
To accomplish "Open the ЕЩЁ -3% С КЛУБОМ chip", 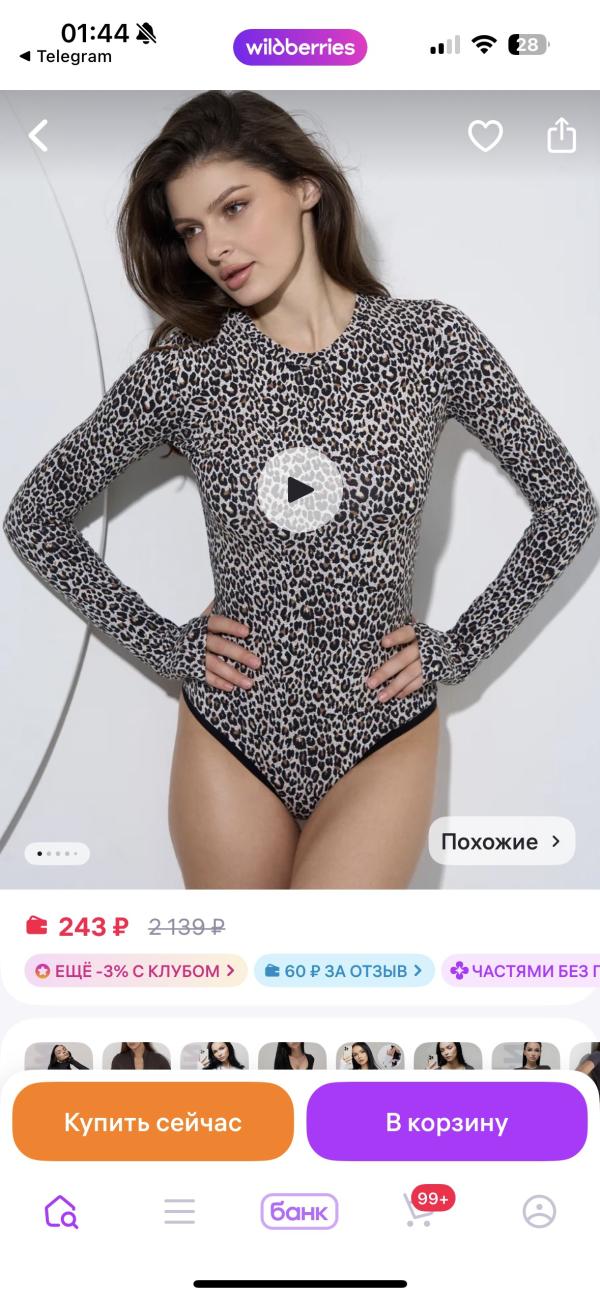I will [x=136, y=970].
